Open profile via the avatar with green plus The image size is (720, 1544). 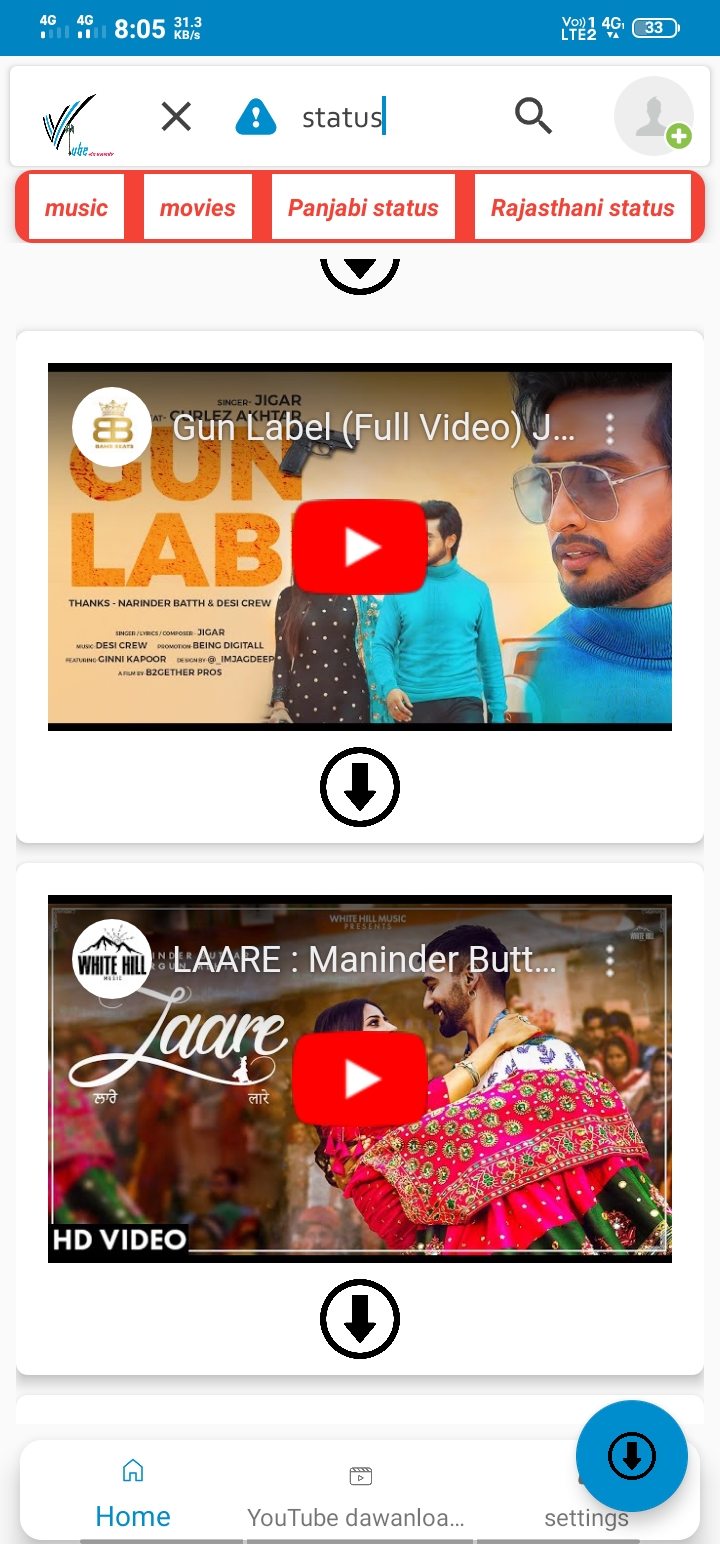click(x=654, y=116)
